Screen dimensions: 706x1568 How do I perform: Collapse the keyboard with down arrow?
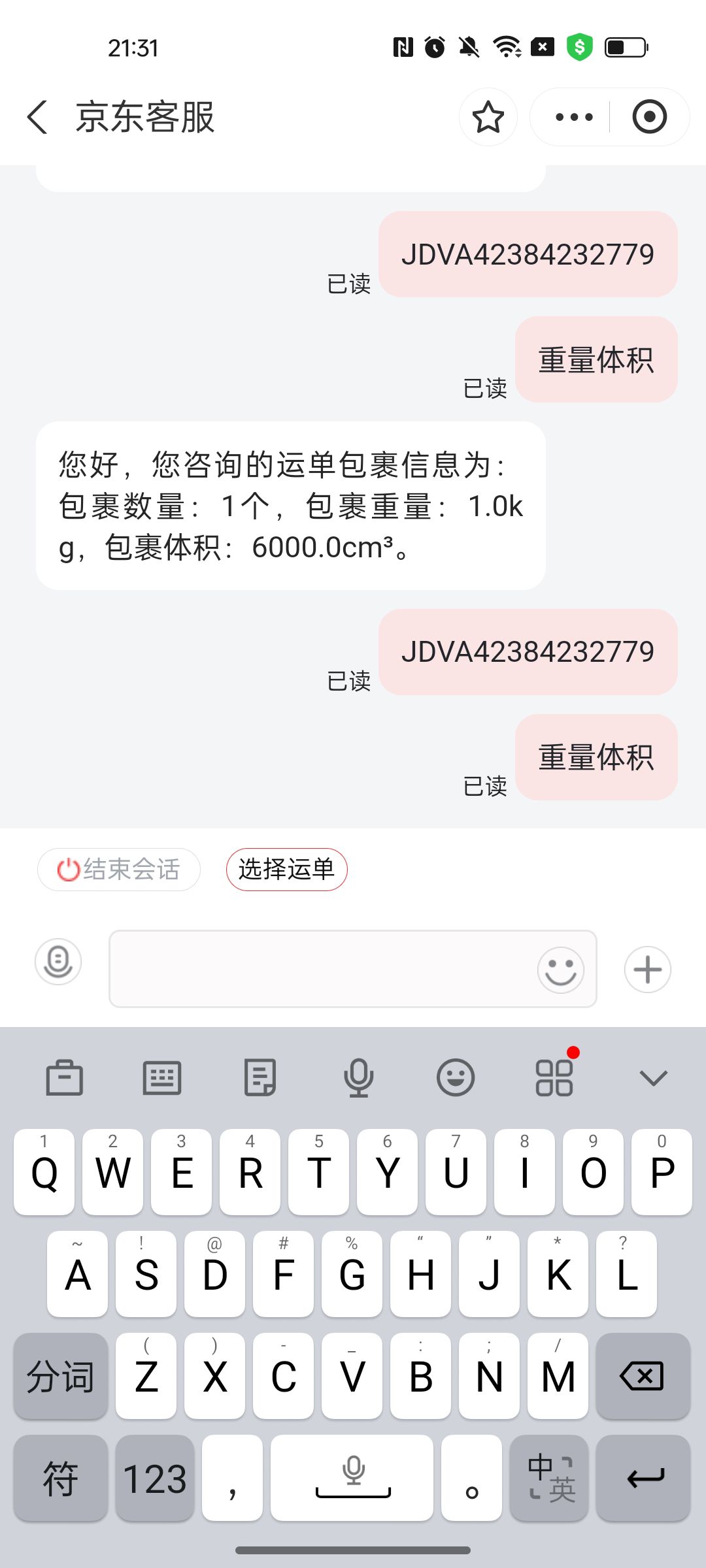652,1077
